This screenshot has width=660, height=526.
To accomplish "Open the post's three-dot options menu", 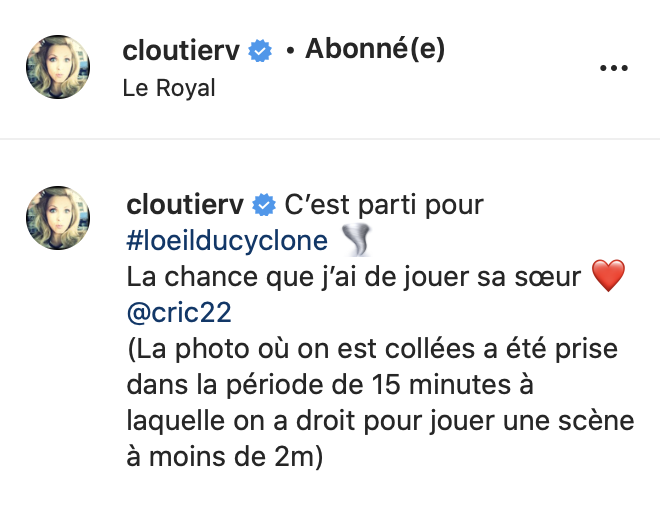I will (x=617, y=68).
